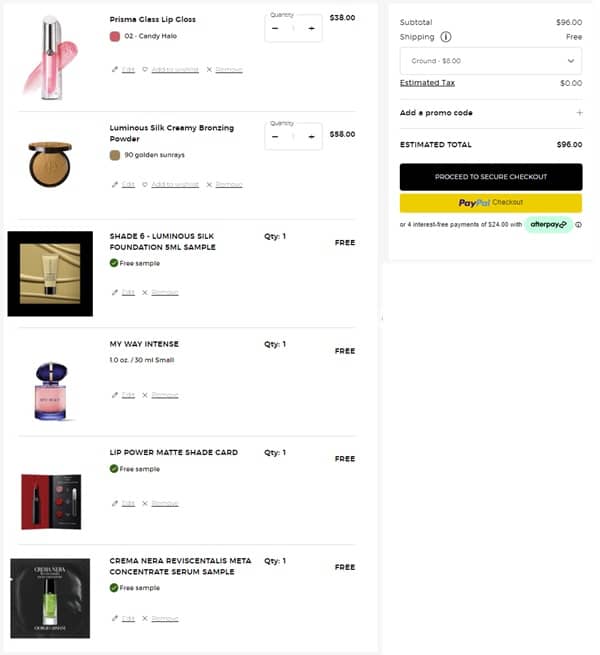The height and width of the screenshot is (655, 600).
Task: Add Bronzing Powder to wishlist
Action: coord(170,184)
